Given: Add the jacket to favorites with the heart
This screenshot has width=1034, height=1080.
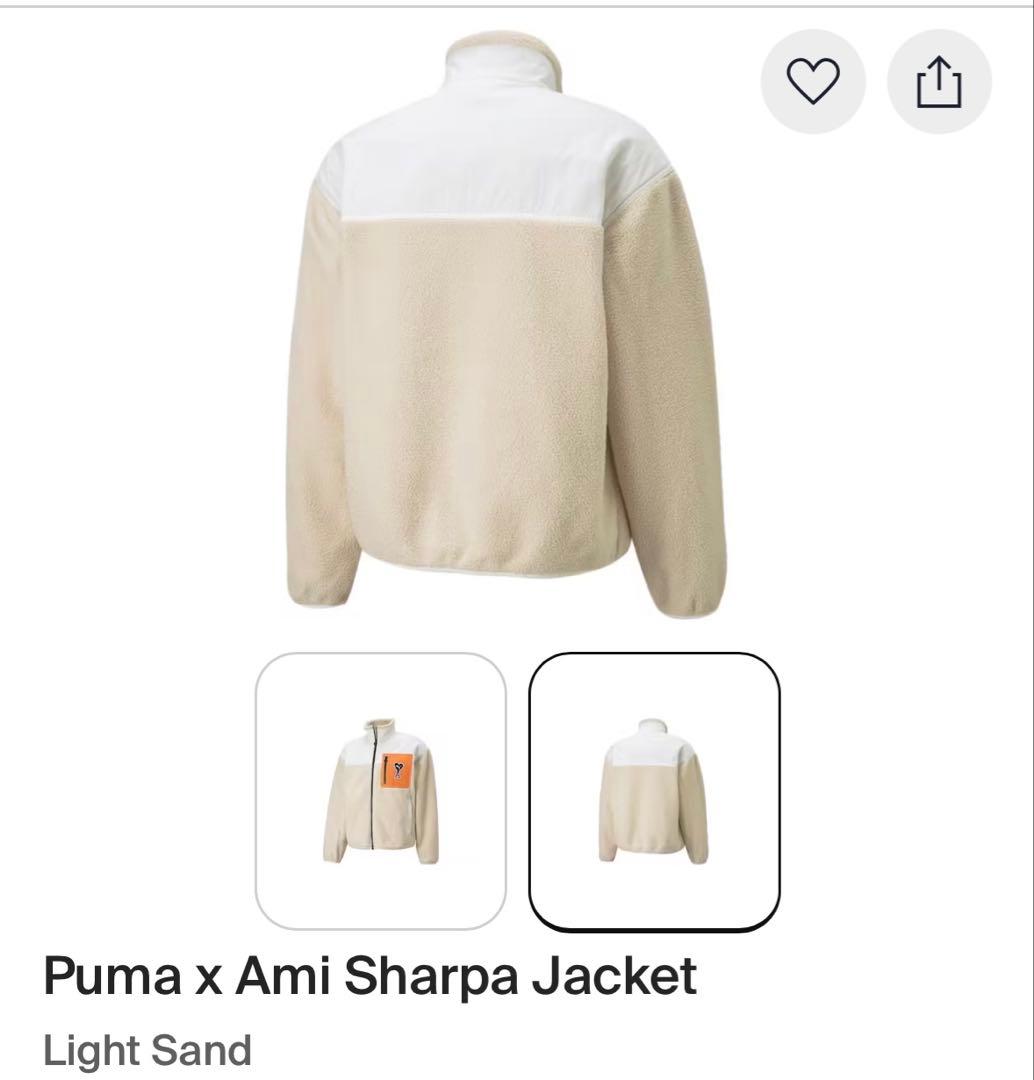Looking at the screenshot, I should (812, 82).
